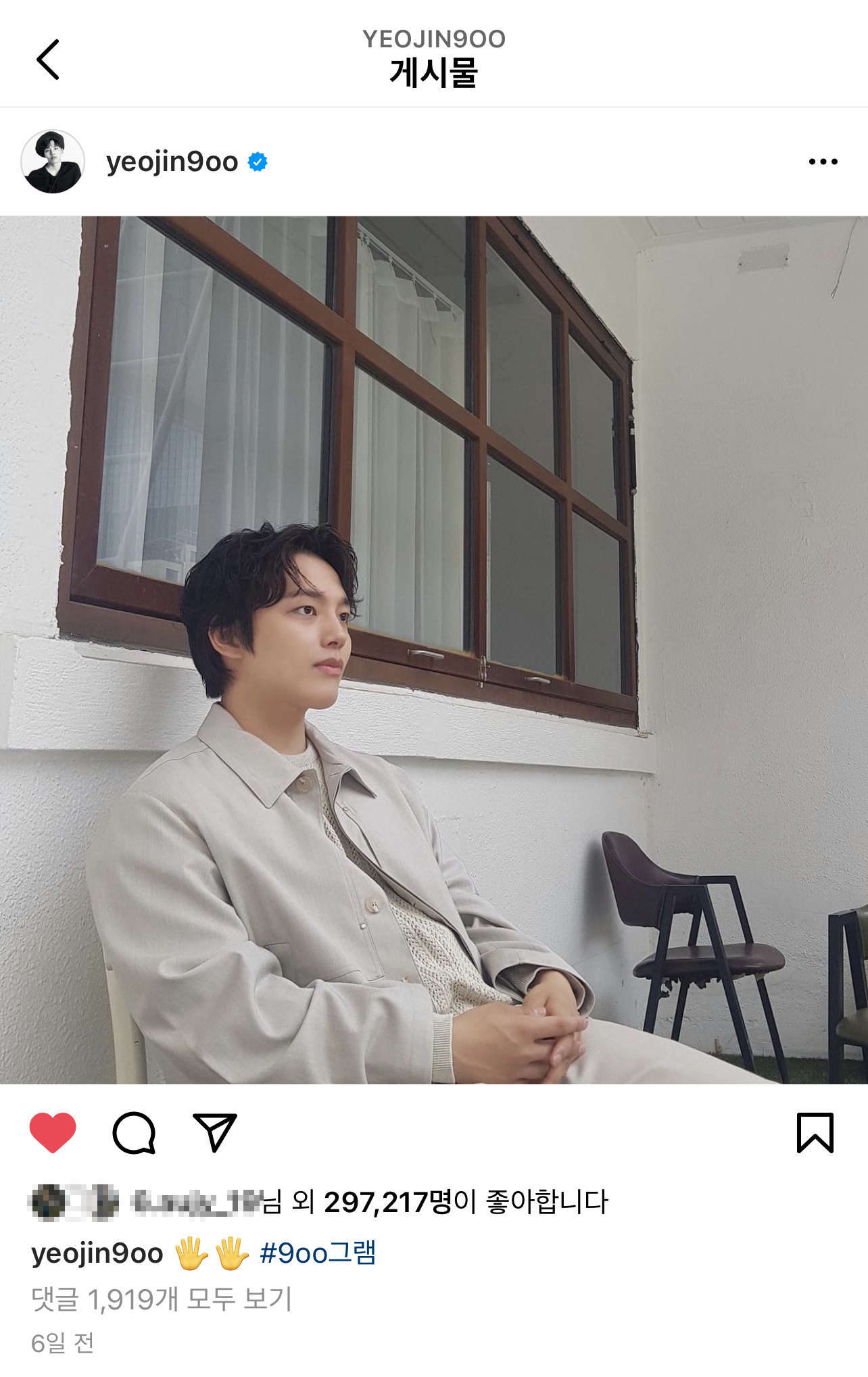View all 1,919 comments

[162, 1299]
